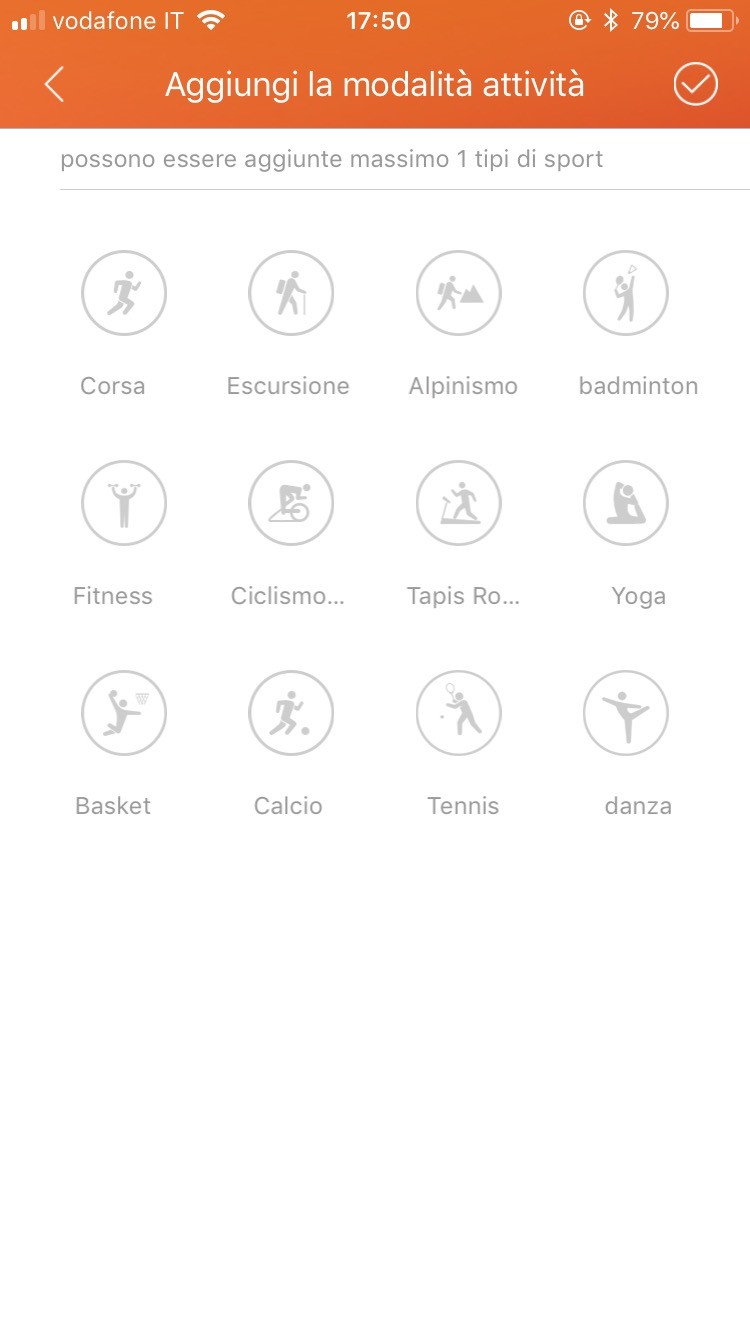Select the Tennis activity icon
The image size is (750, 1334).
pos(458,713)
